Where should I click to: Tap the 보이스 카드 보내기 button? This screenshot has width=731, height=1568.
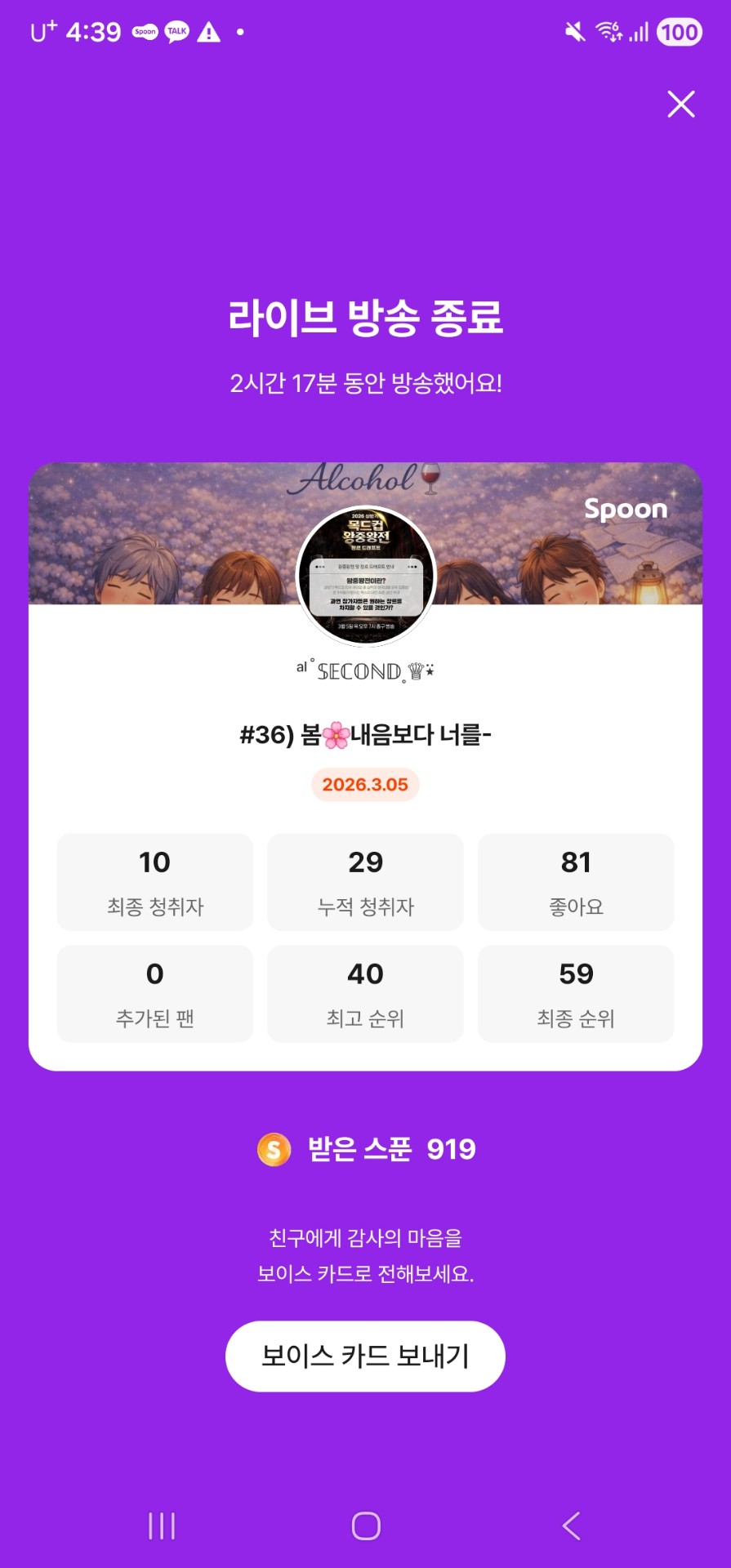point(365,1356)
